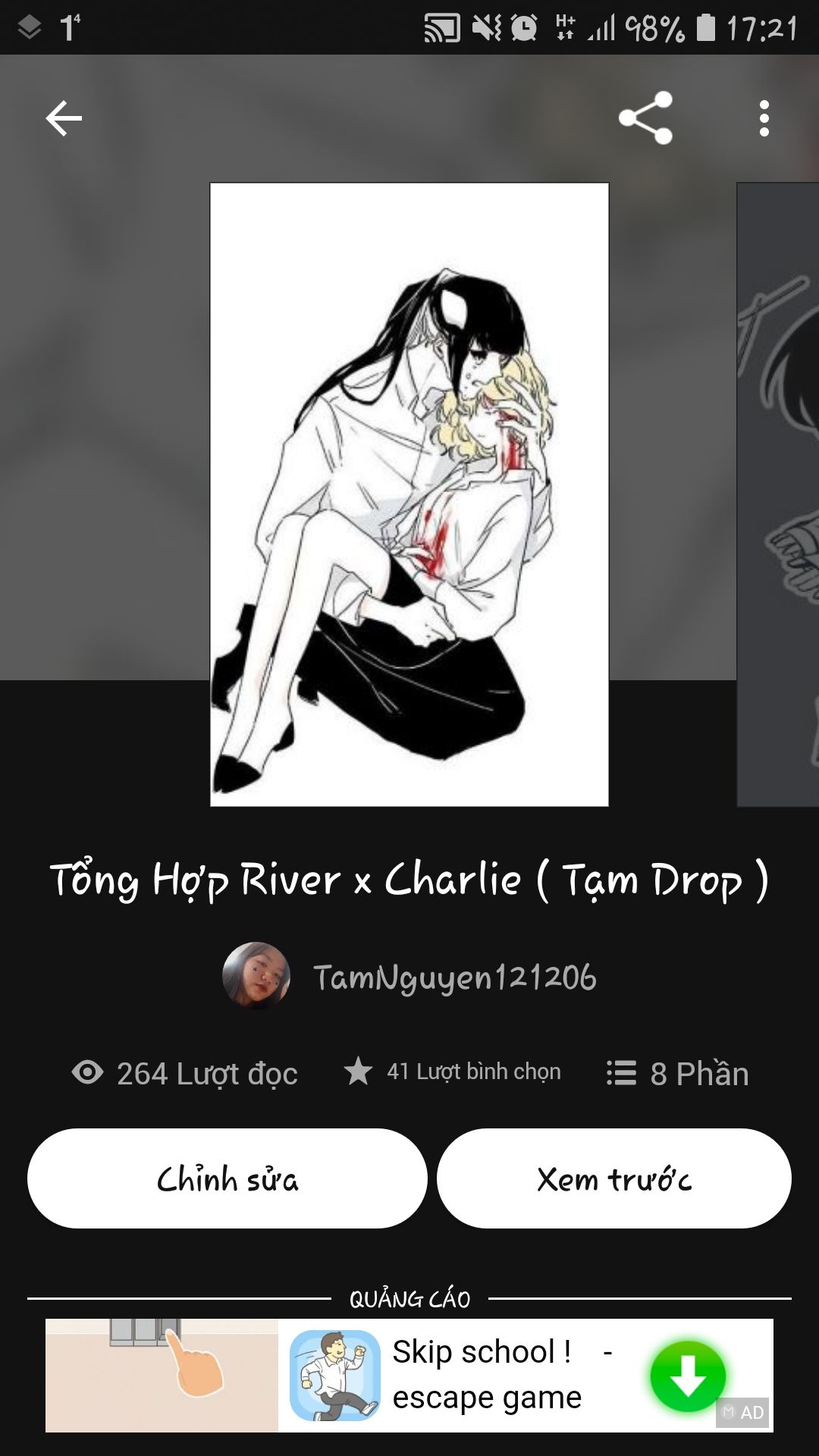Go back using the top-left arrow
This screenshot has width=819, height=1456.
coord(64,118)
